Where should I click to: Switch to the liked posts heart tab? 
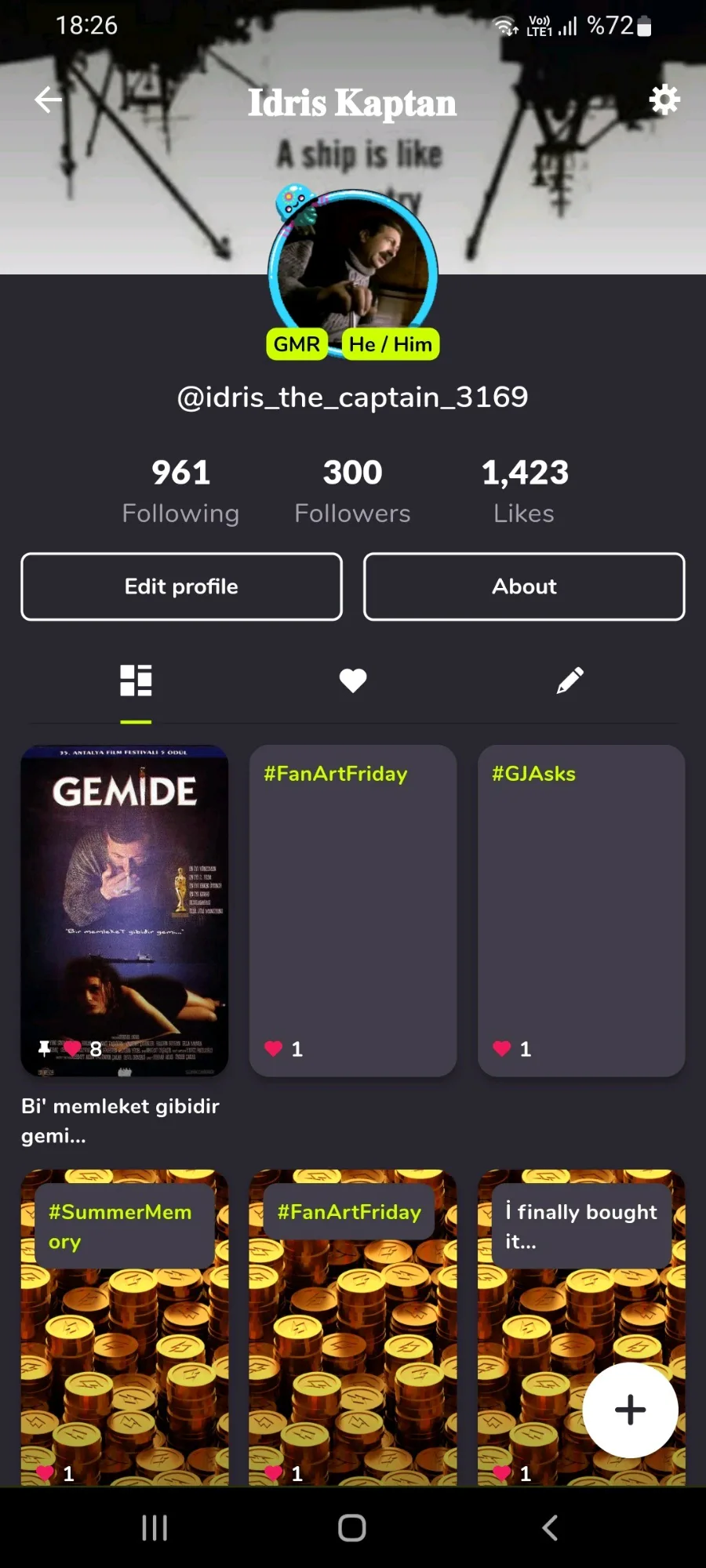353,681
